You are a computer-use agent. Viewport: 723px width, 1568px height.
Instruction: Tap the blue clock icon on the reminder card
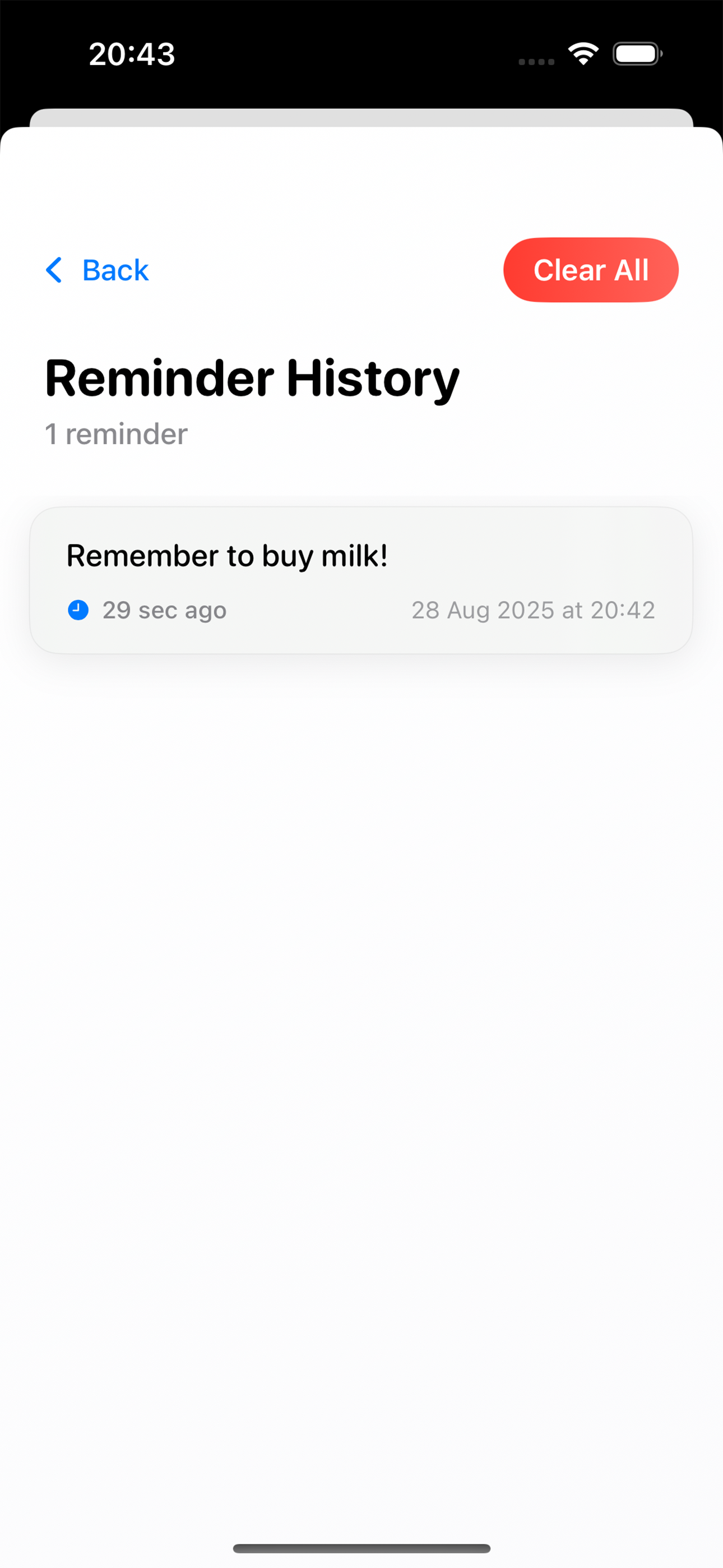pyautogui.click(x=78, y=610)
